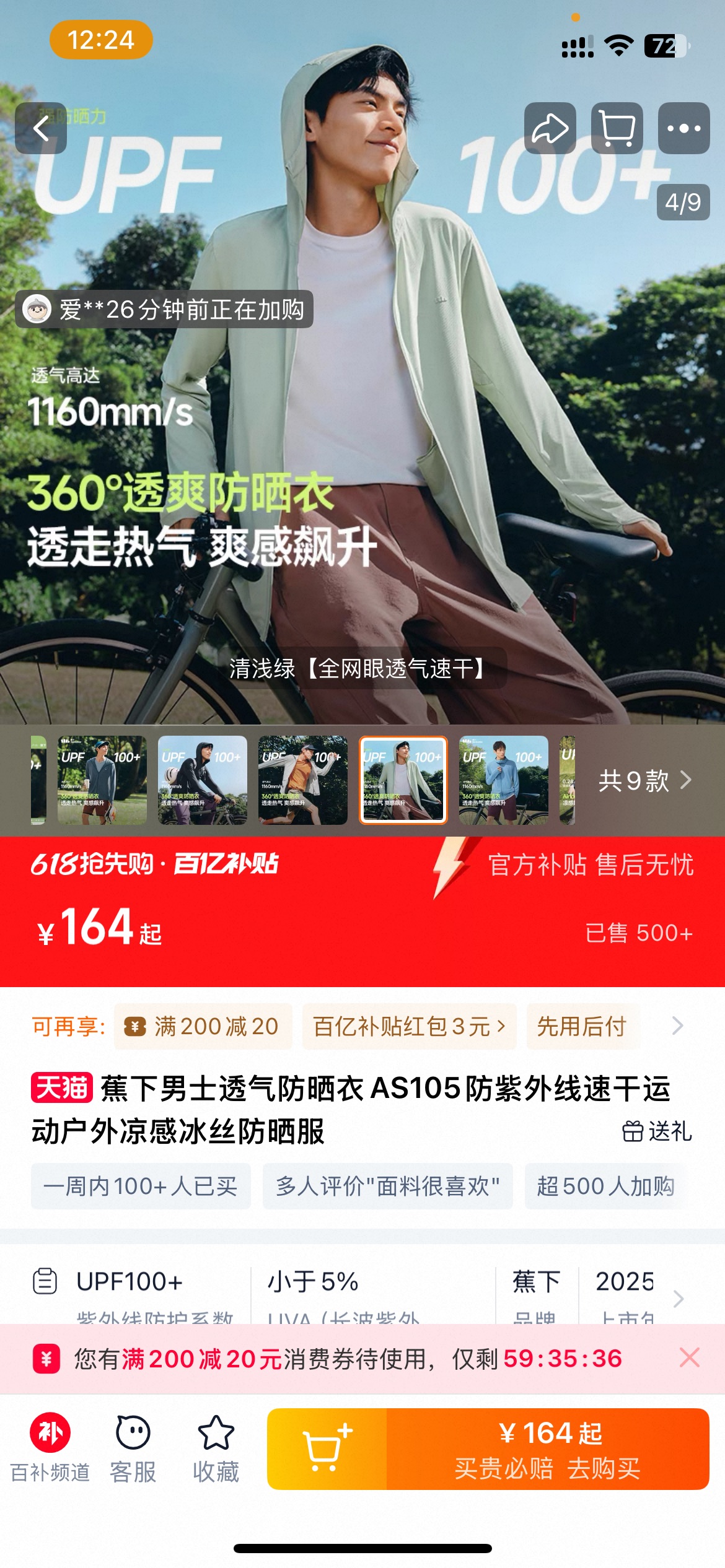Screen dimensions: 725x1568
Task: Open the 多人评价"面料很喜欢" tag
Action: (388, 1187)
